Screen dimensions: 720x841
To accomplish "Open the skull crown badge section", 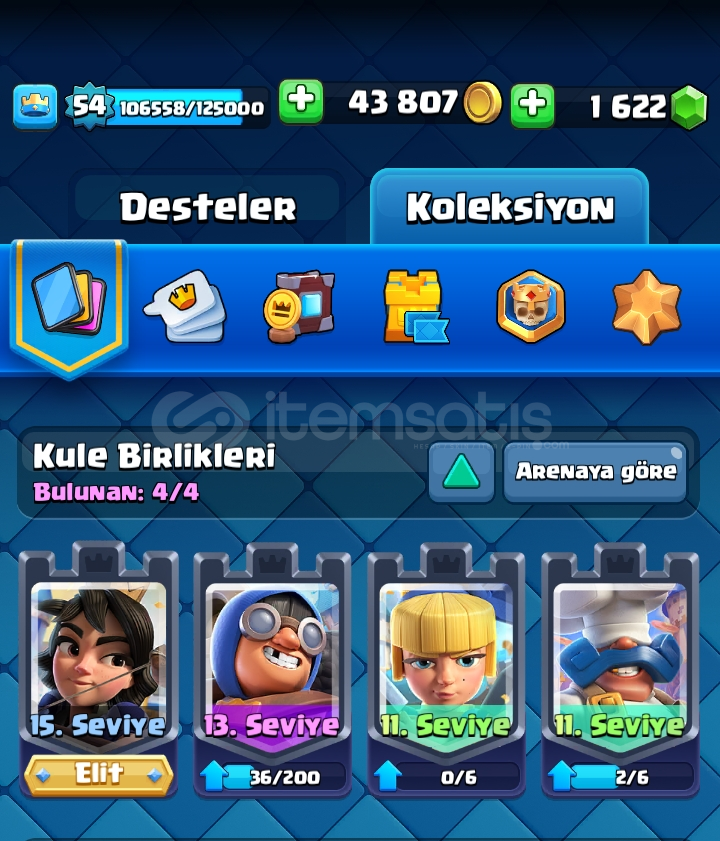I will tap(530, 306).
